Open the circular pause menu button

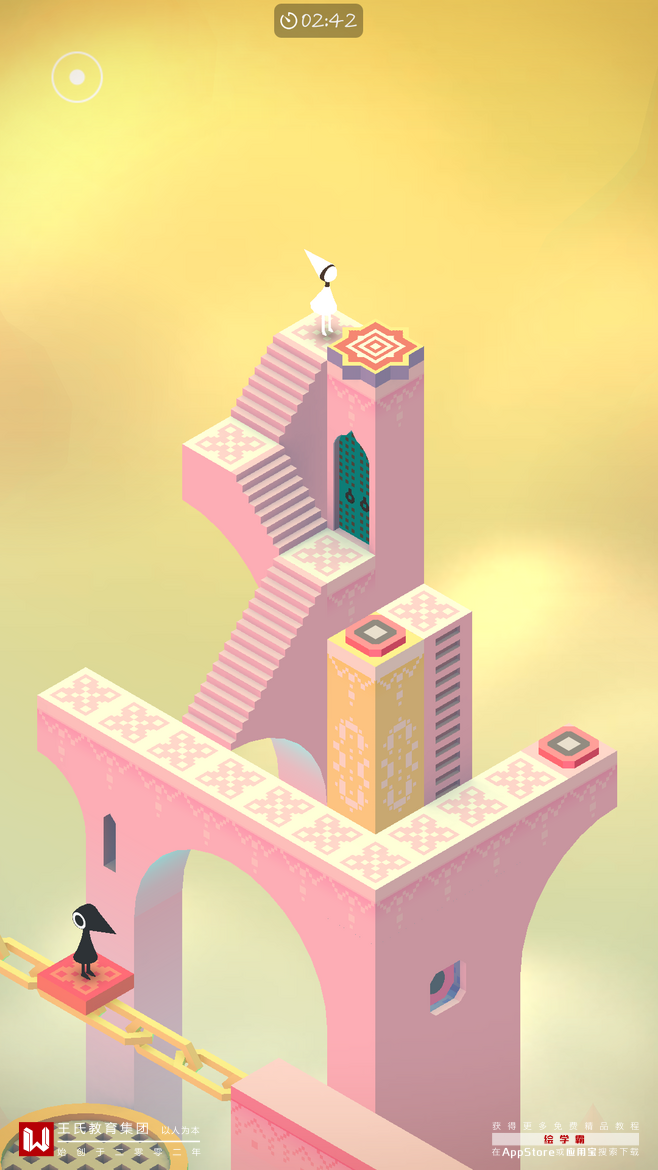(77, 77)
